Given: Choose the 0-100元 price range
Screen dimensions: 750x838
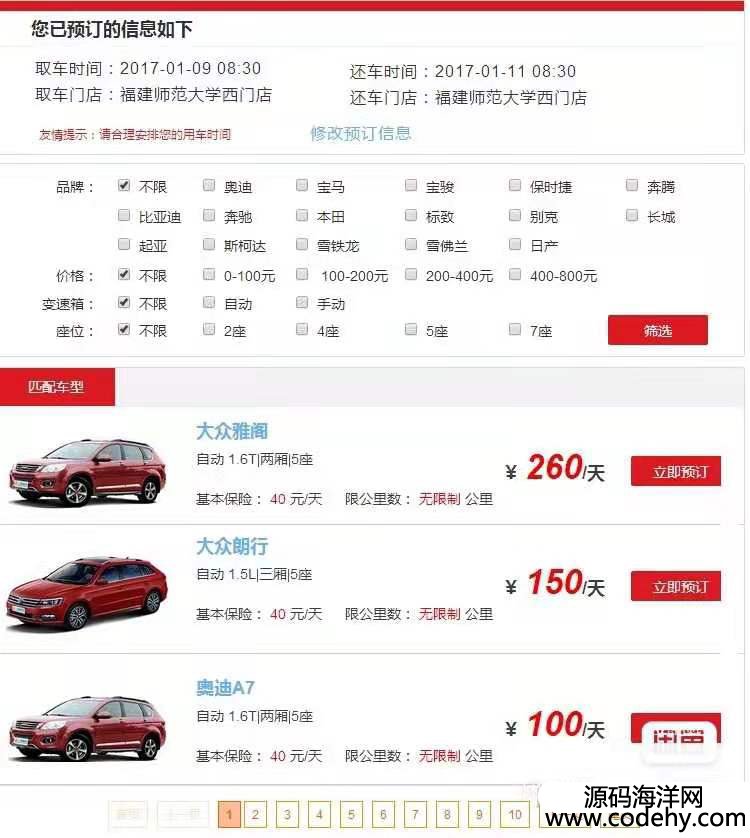Looking at the screenshot, I should click(x=209, y=274).
